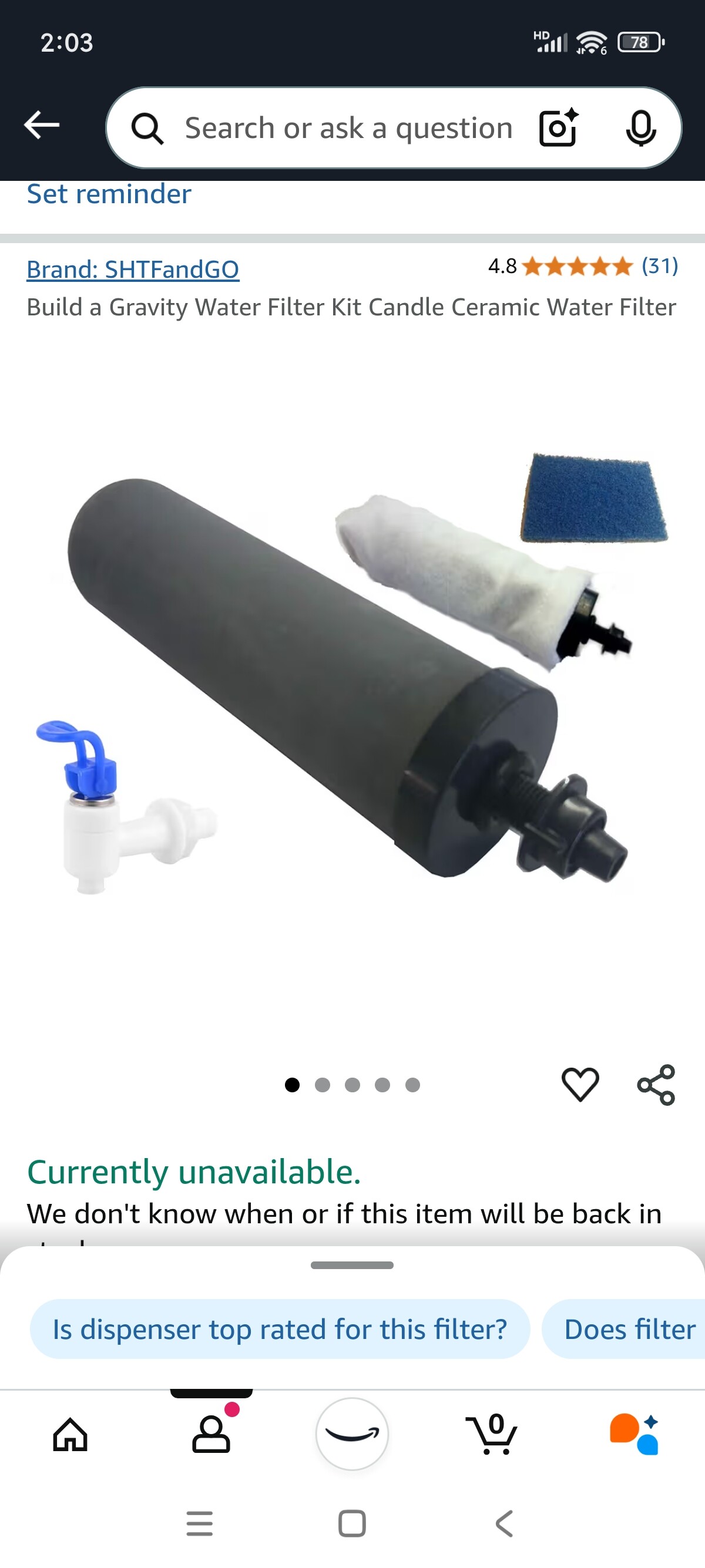This screenshot has width=705, height=1568.
Task: Open the Rufus AI assistant tab
Action: click(x=634, y=1435)
